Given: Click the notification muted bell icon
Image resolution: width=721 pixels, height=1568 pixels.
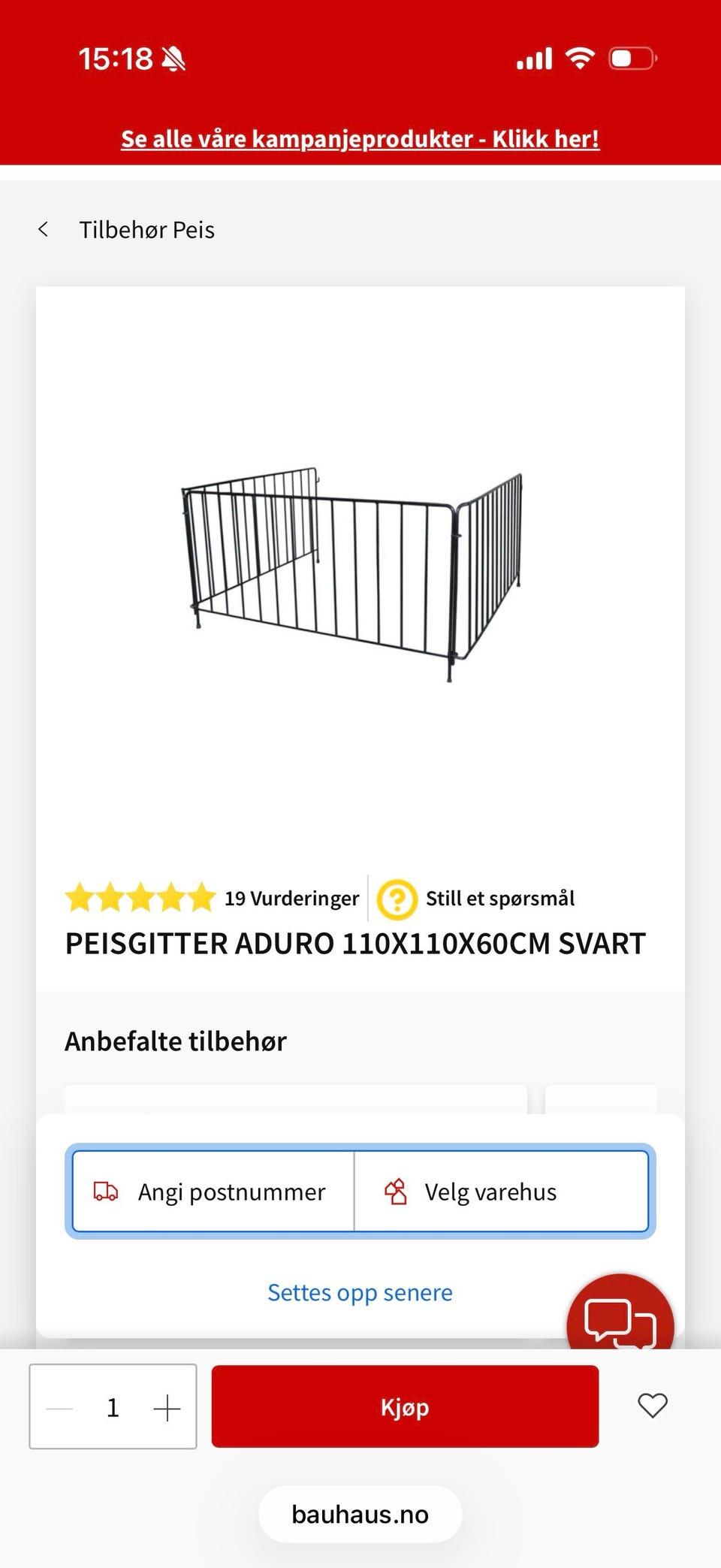Looking at the screenshot, I should 174,58.
